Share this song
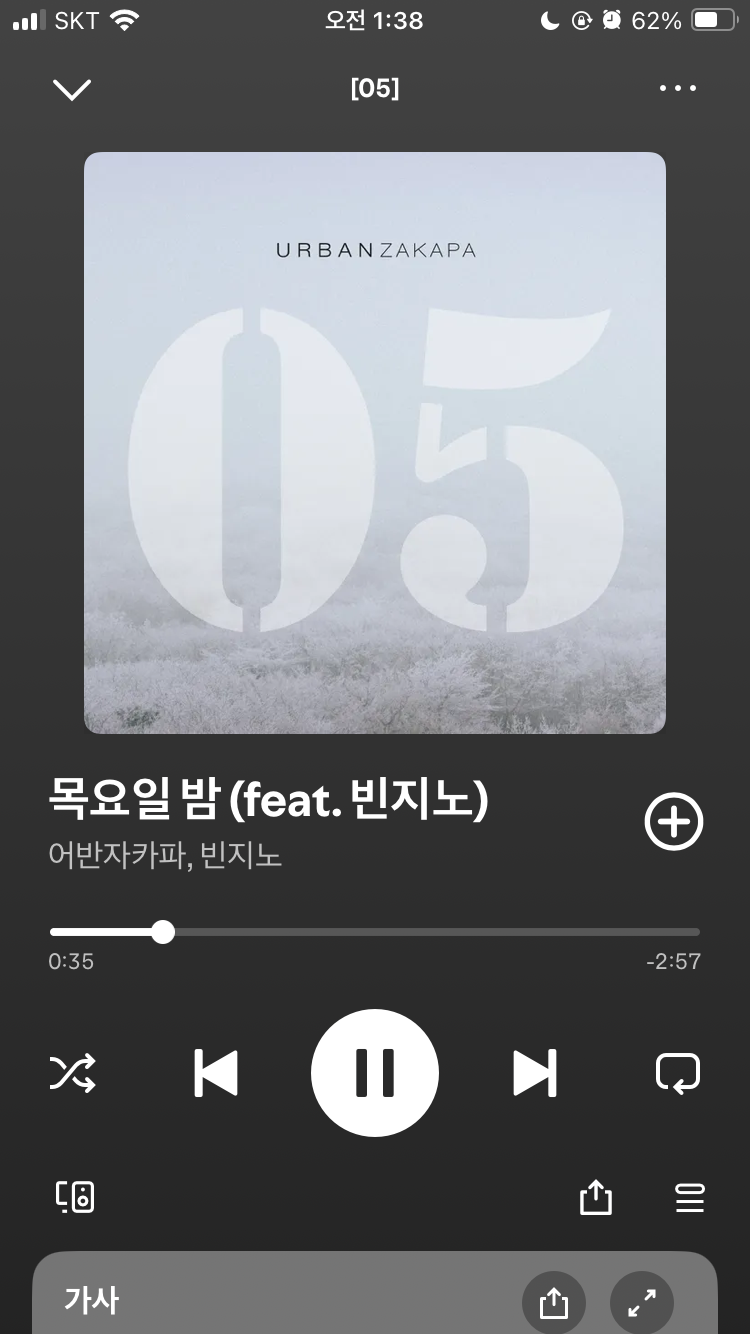The height and width of the screenshot is (1334, 750). 595,1196
